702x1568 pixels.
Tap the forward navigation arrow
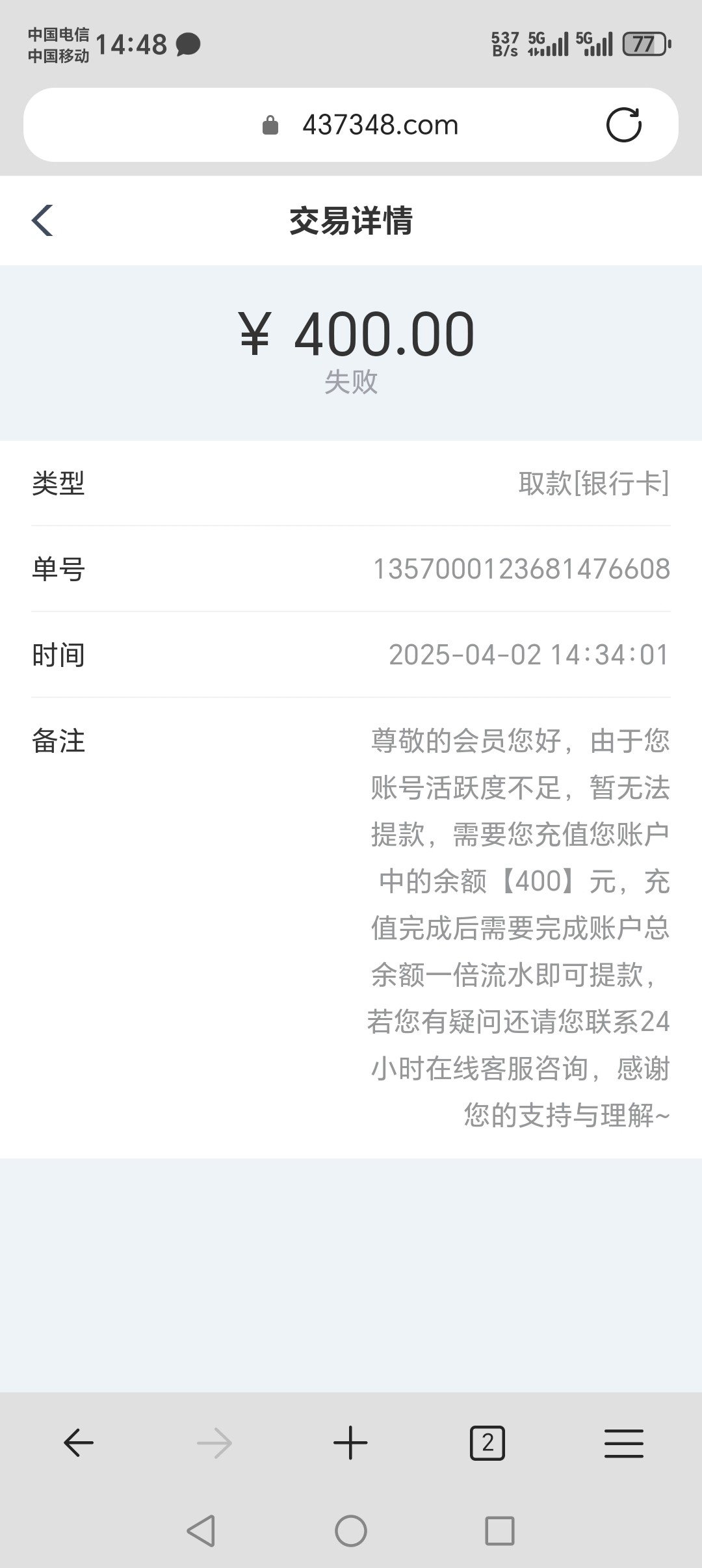click(x=214, y=1442)
